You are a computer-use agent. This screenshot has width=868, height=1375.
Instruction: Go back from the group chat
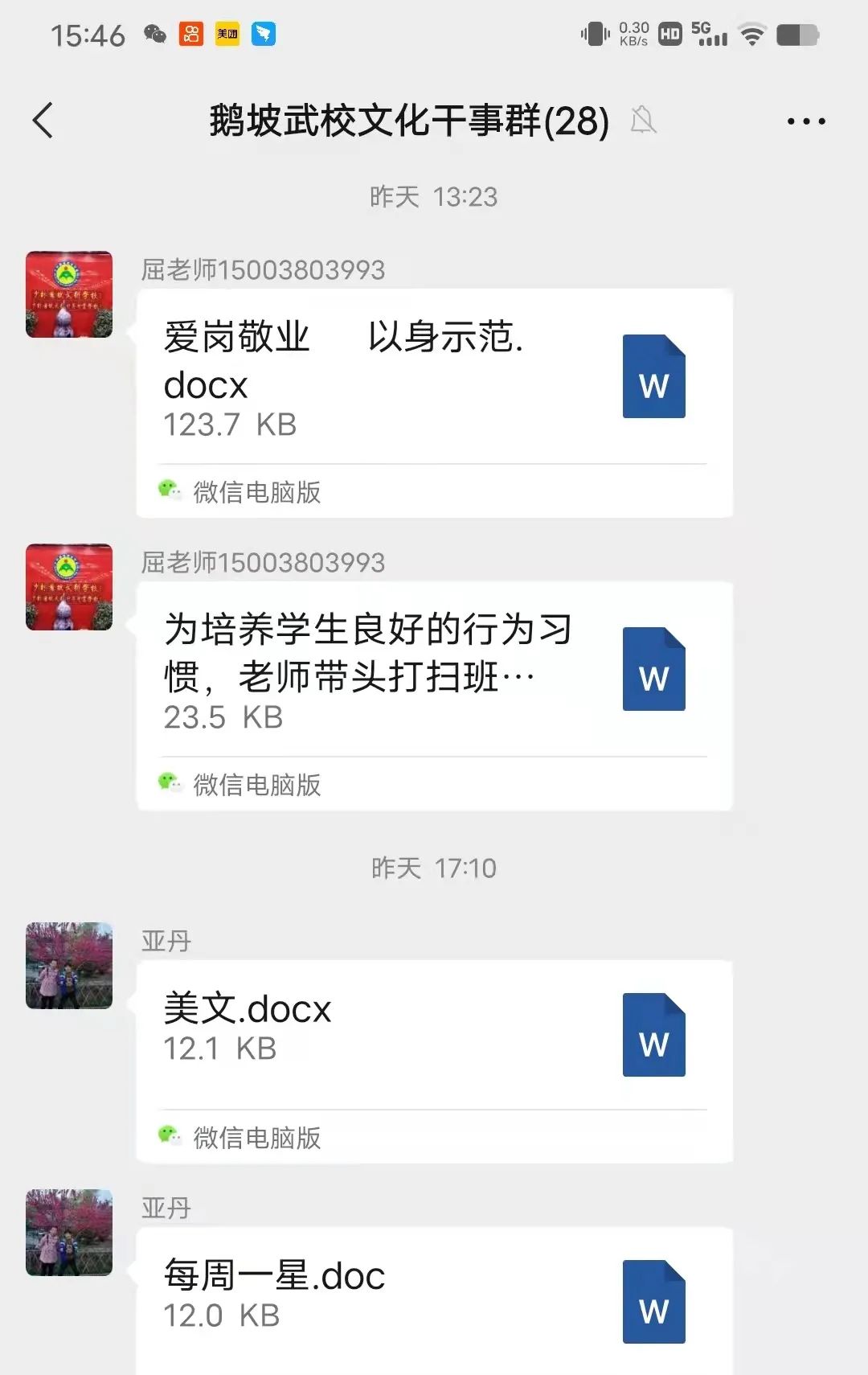[x=43, y=121]
